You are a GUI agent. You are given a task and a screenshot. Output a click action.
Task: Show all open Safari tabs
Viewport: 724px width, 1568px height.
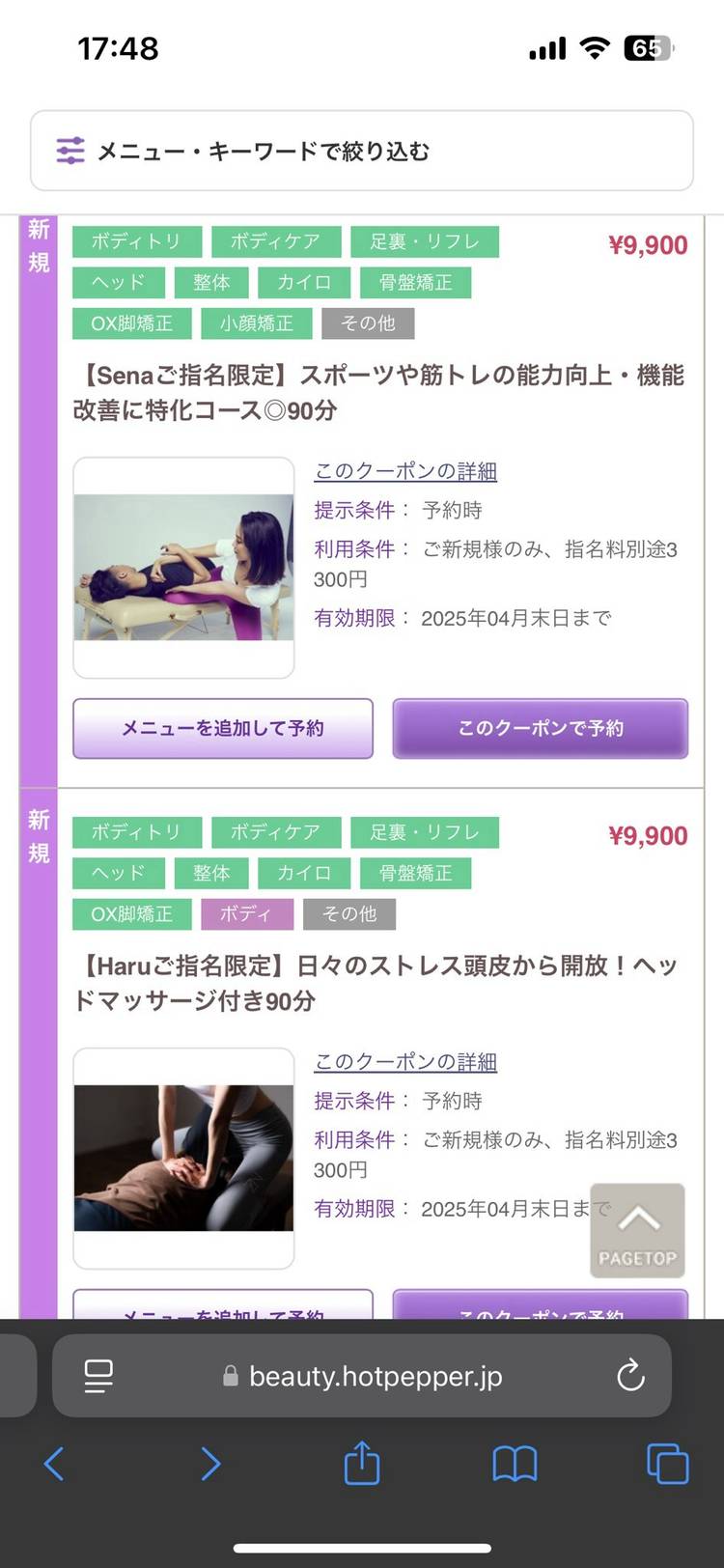667,1464
